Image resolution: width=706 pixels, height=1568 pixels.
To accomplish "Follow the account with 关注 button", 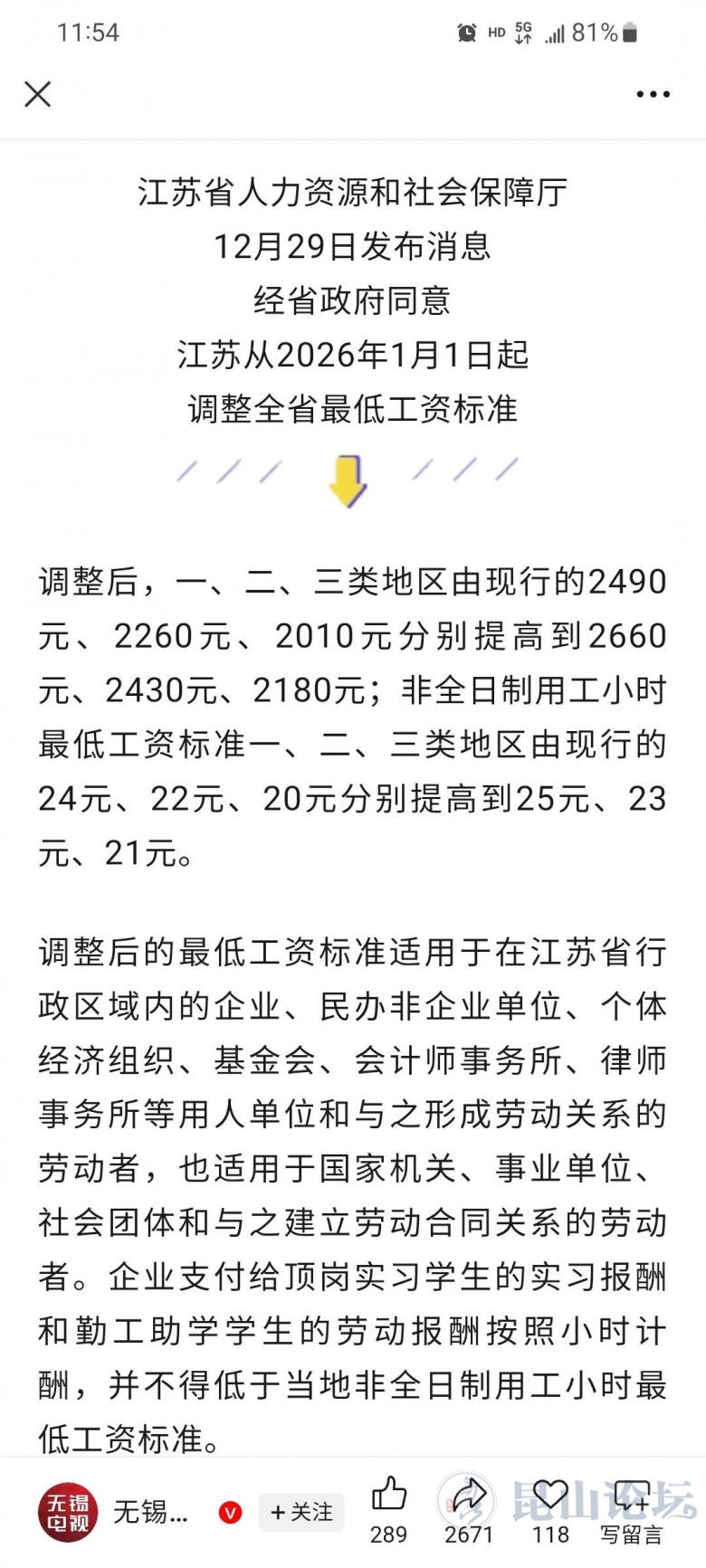I will click(x=301, y=1512).
